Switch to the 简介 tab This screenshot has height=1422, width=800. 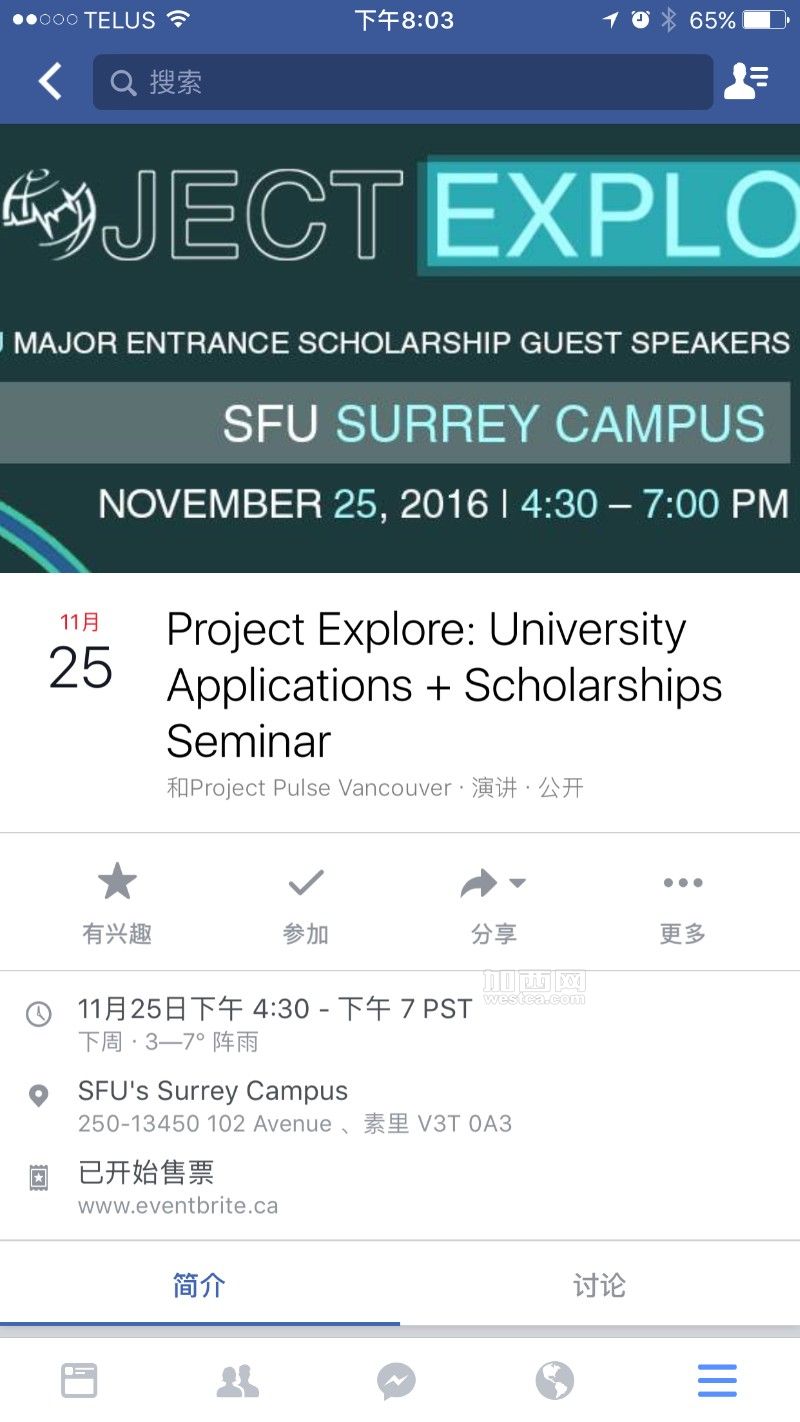[x=200, y=1285]
